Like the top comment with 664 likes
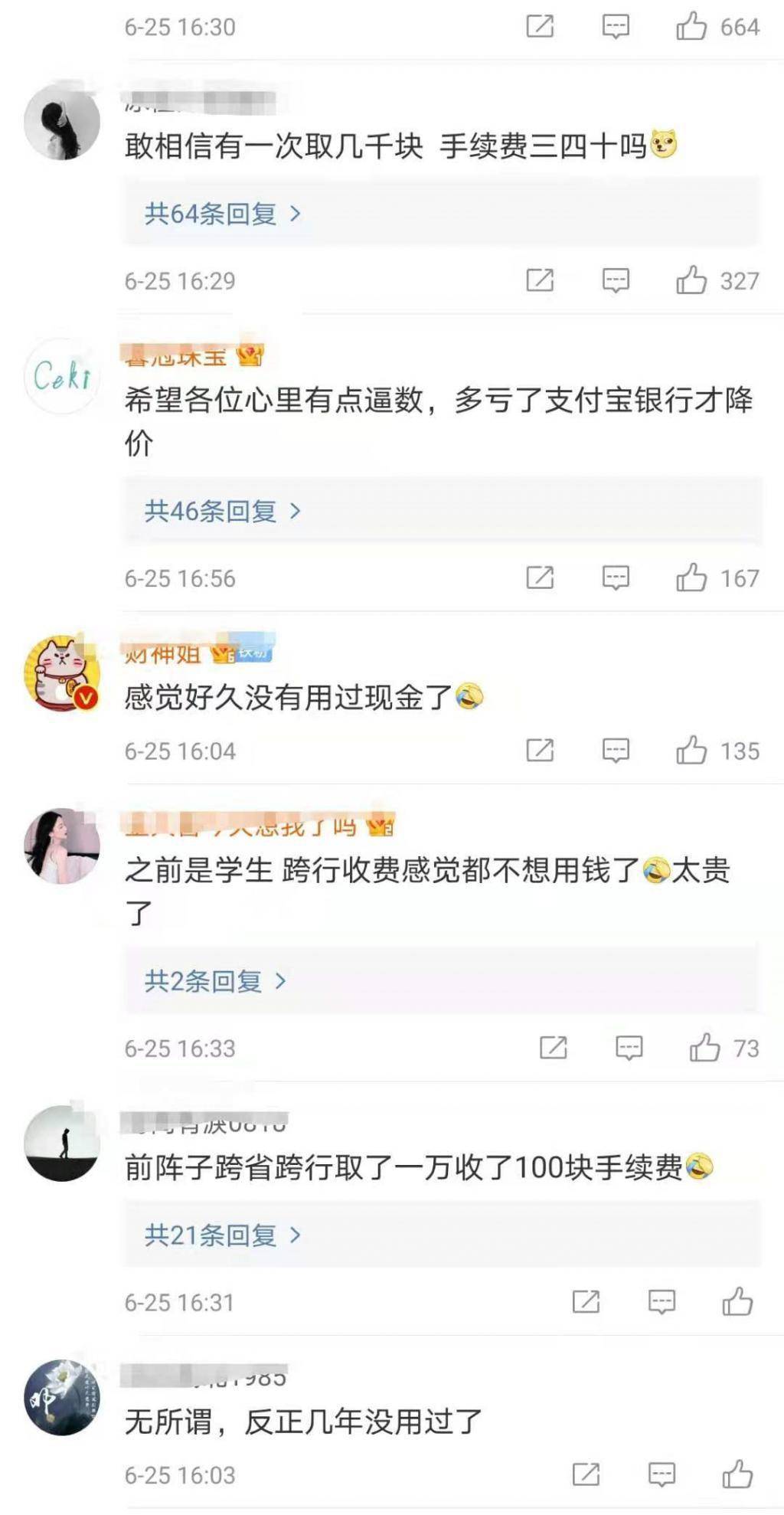This screenshot has height=1515, width=784. (x=691, y=27)
